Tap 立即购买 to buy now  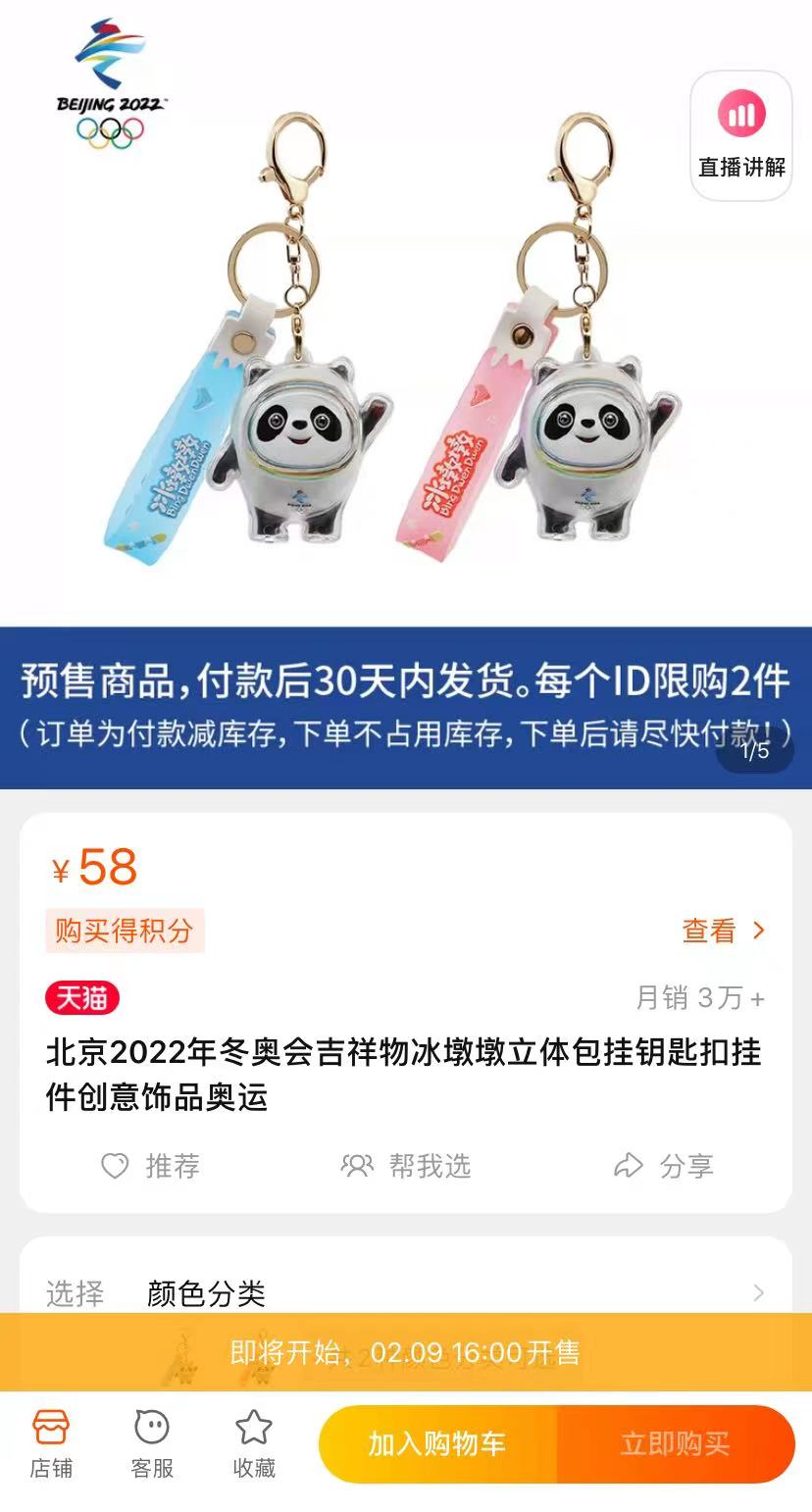[x=676, y=1444]
